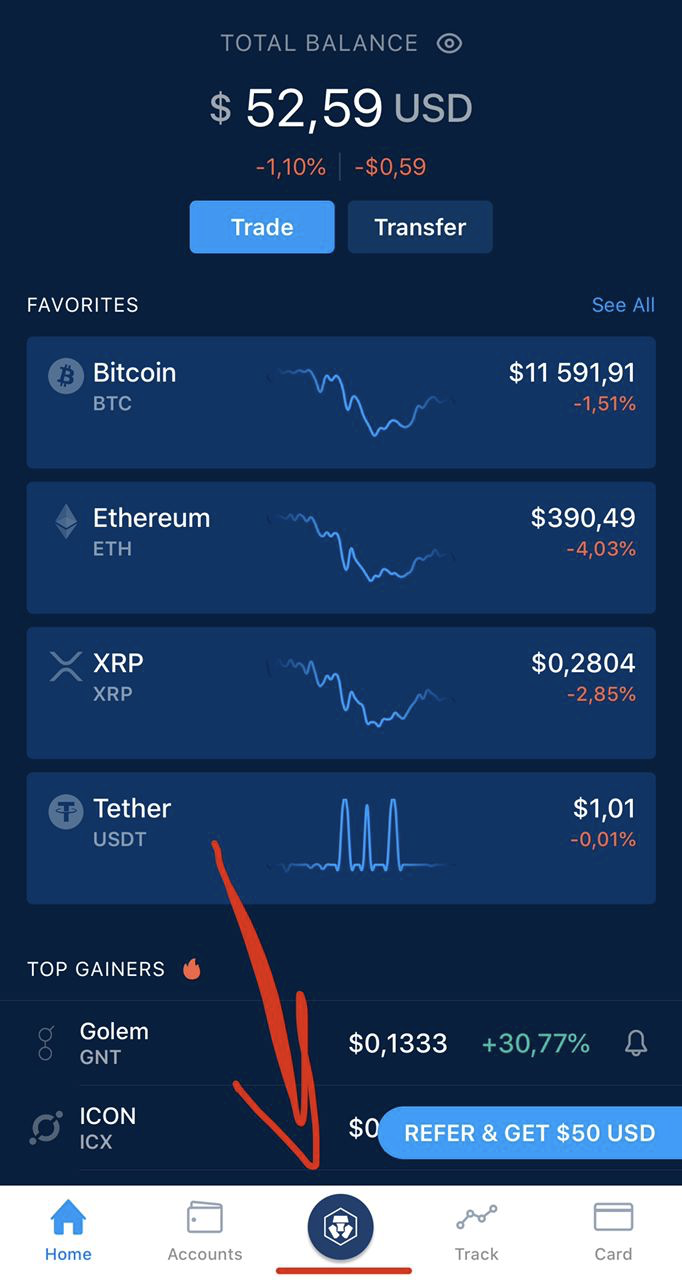Open the Card tab
The image size is (682, 1280).
click(613, 1232)
